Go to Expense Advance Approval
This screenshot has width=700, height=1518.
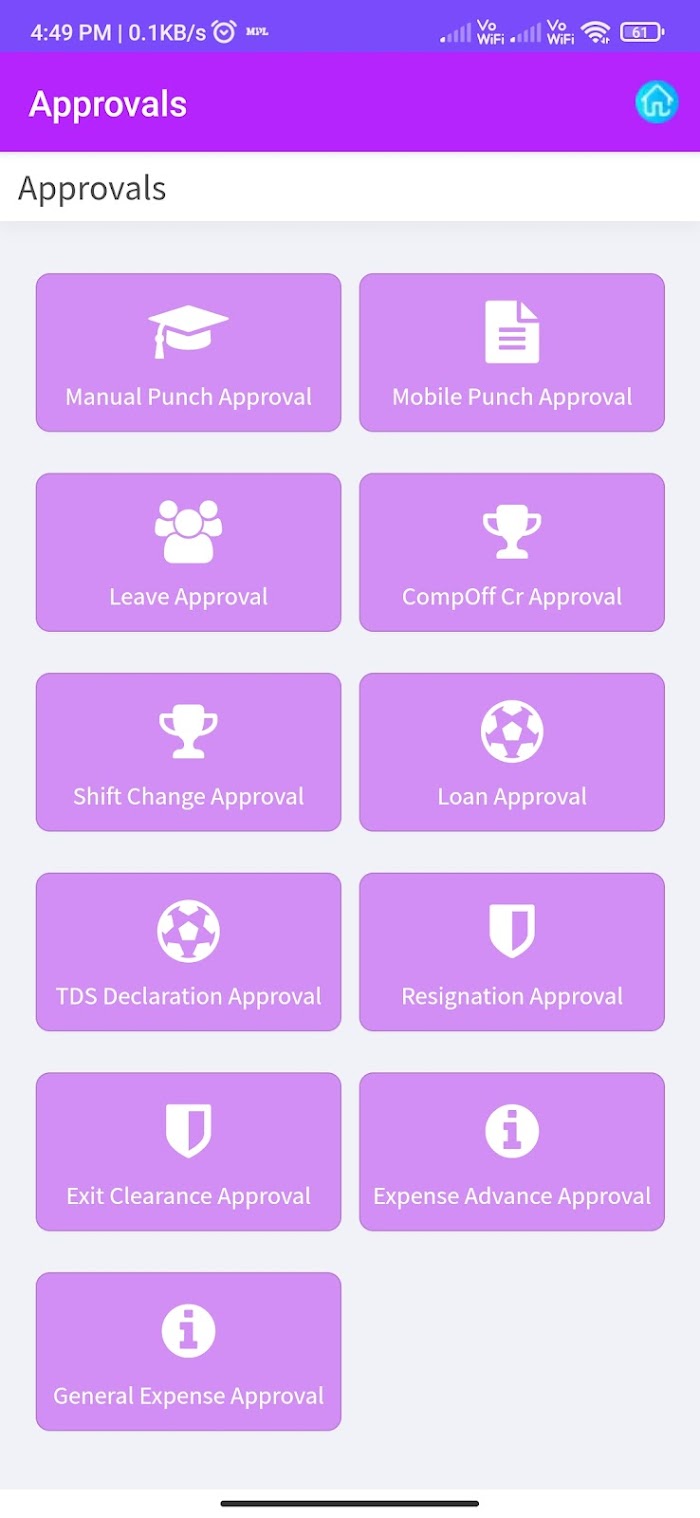pos(512,1152)
